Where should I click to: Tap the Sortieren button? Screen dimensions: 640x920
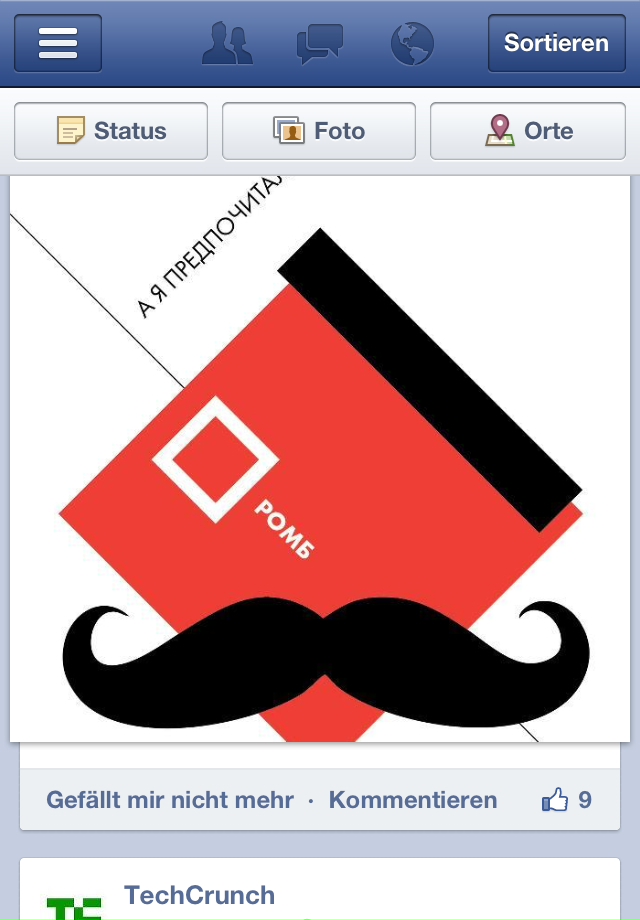click(556, 43)
